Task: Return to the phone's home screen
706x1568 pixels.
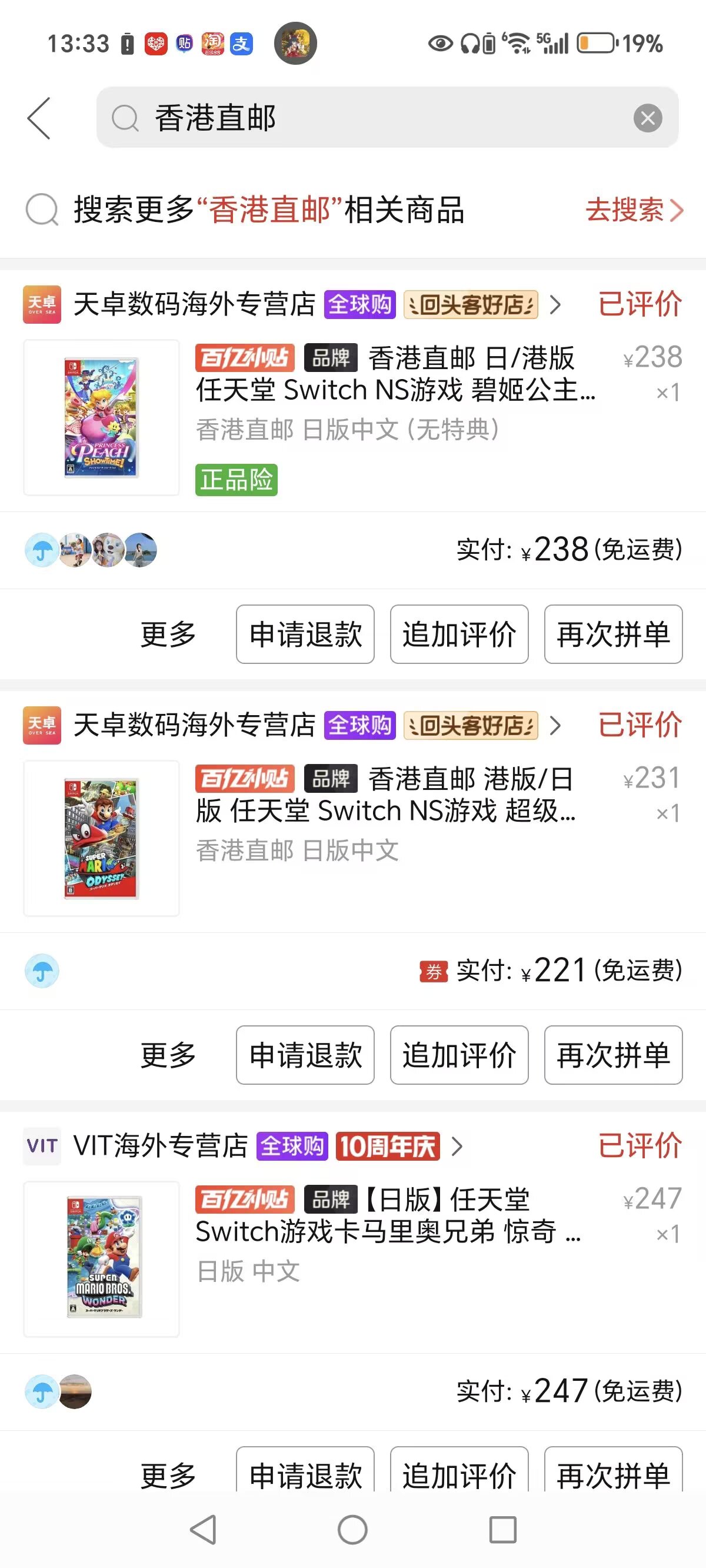Action: click(x=352, y=1529)
